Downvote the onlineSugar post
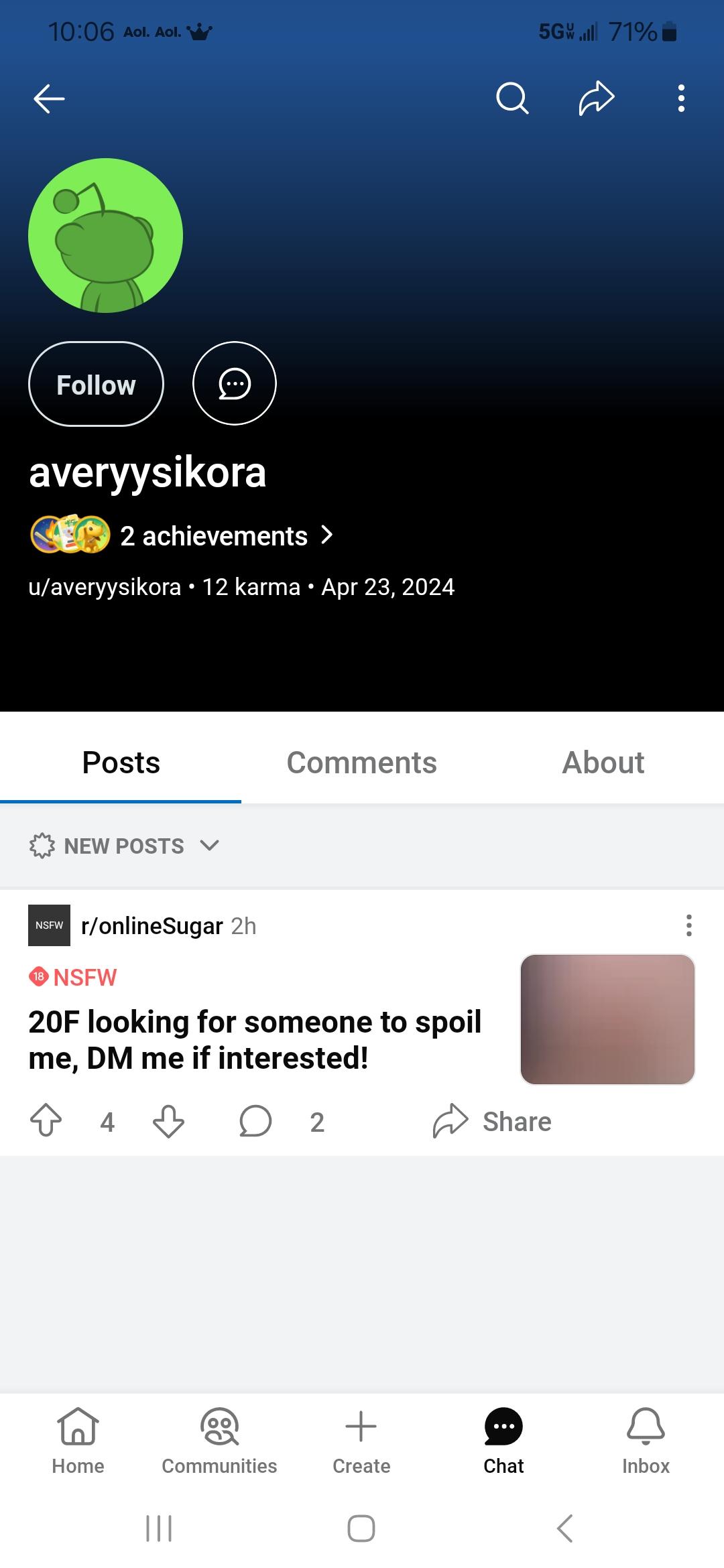 point(166,1121)
